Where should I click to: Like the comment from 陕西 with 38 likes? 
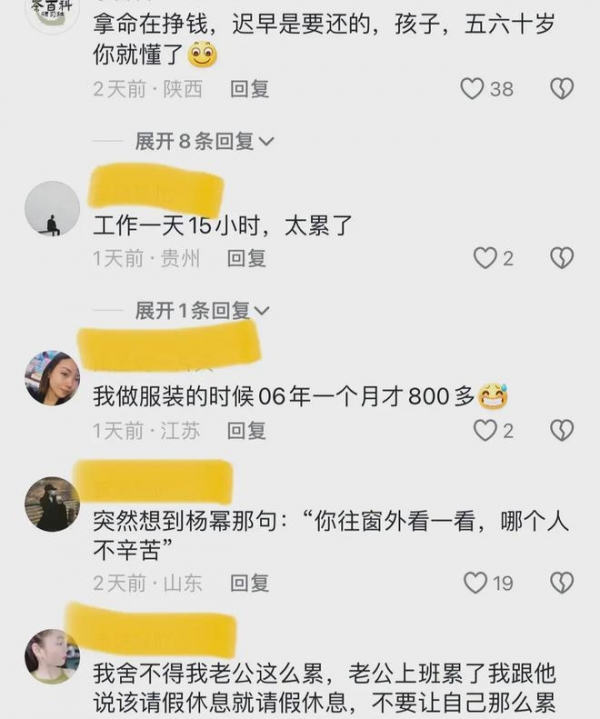coord(472,89)
